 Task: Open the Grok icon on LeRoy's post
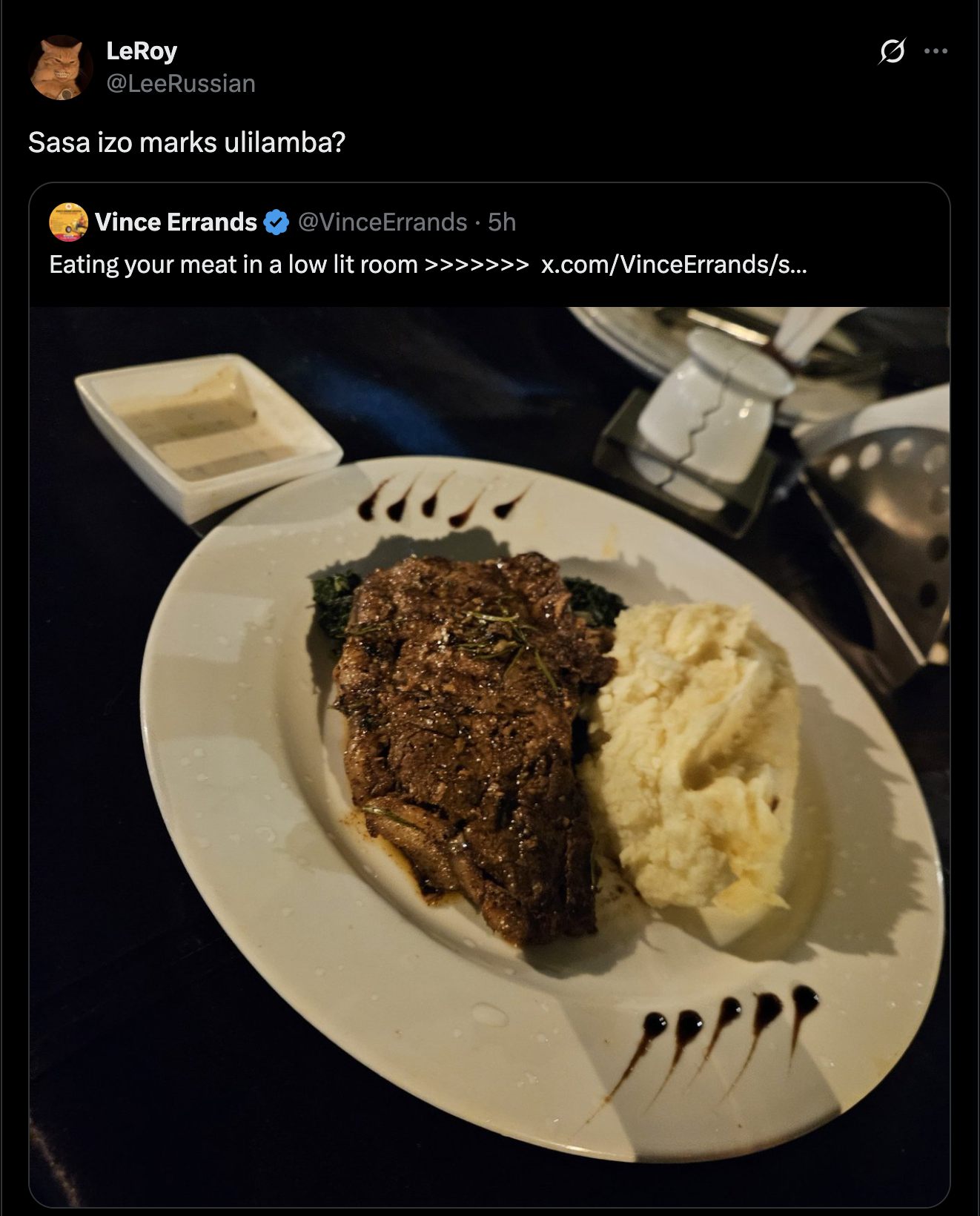(x=892, y=51)
